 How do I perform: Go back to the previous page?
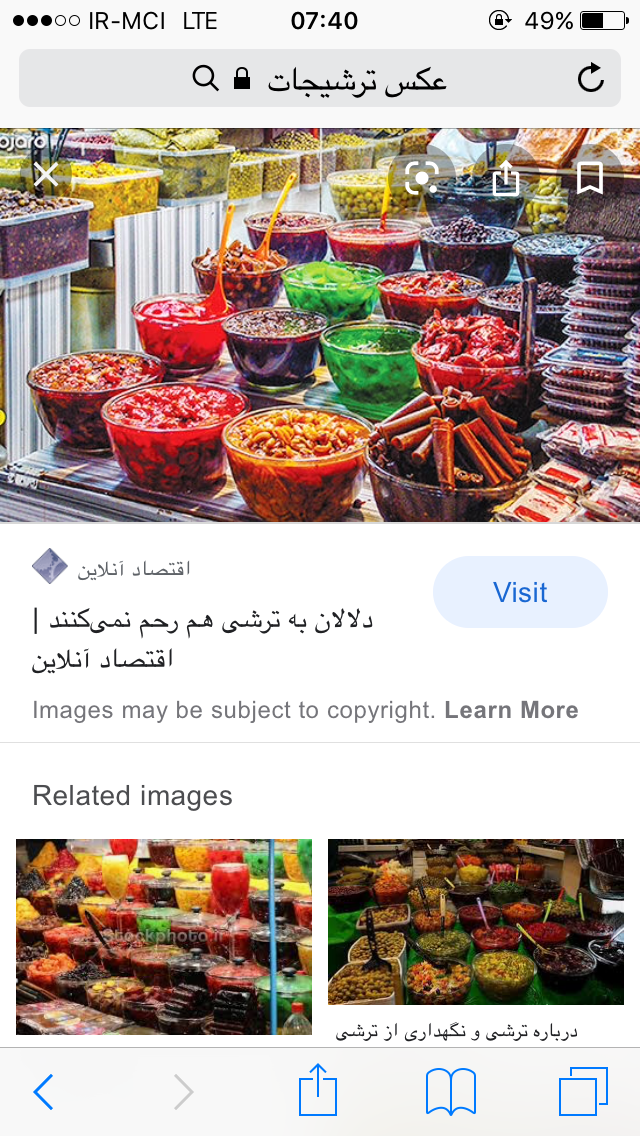point(43,1091)
